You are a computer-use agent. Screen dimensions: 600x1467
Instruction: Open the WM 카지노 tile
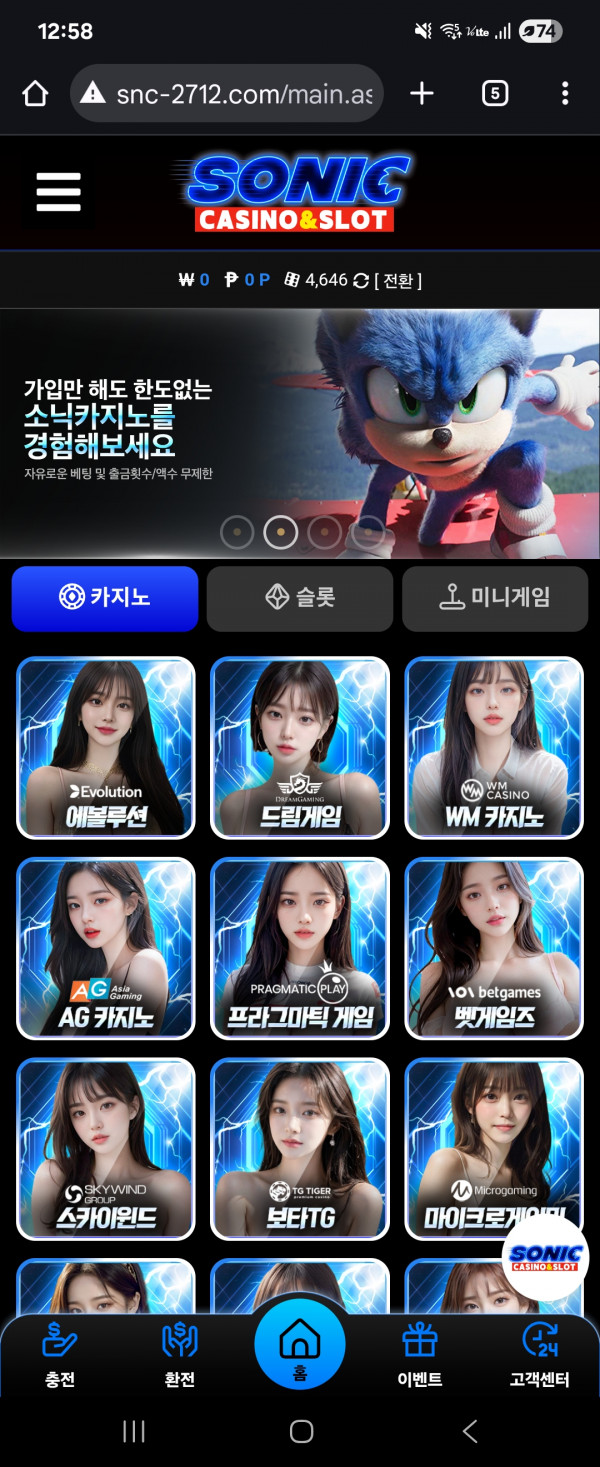pyautogui.click(x=494, y=747)
